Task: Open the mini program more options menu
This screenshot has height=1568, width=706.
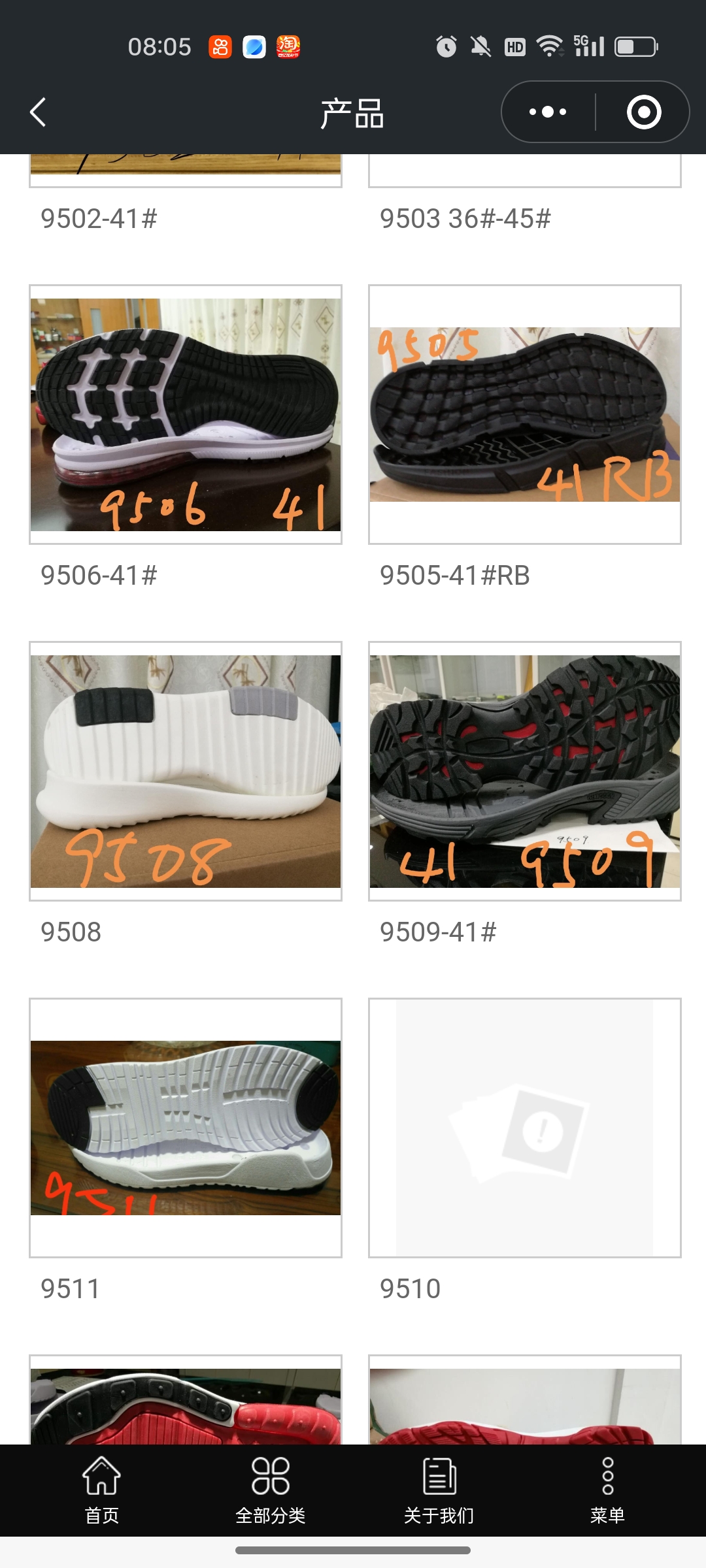Action: pyautogui.click(x=548, y=112)
